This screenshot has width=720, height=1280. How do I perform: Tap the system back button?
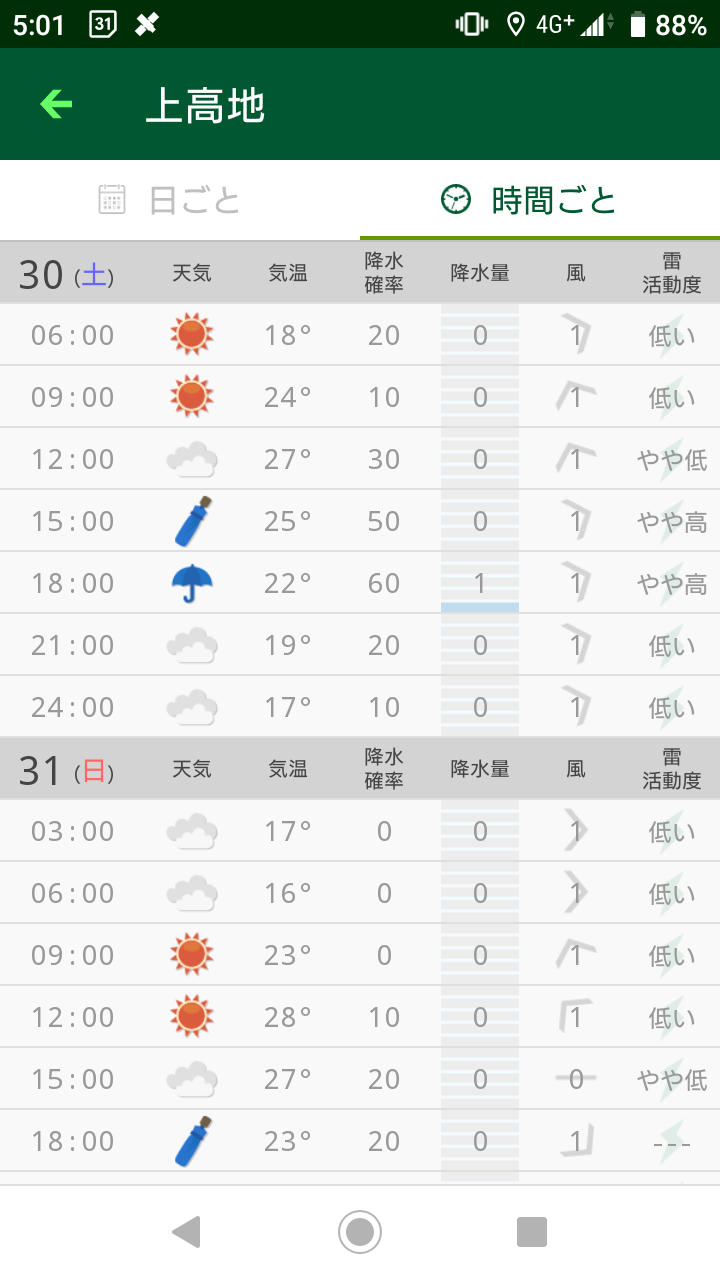(x=187, y=1231)
